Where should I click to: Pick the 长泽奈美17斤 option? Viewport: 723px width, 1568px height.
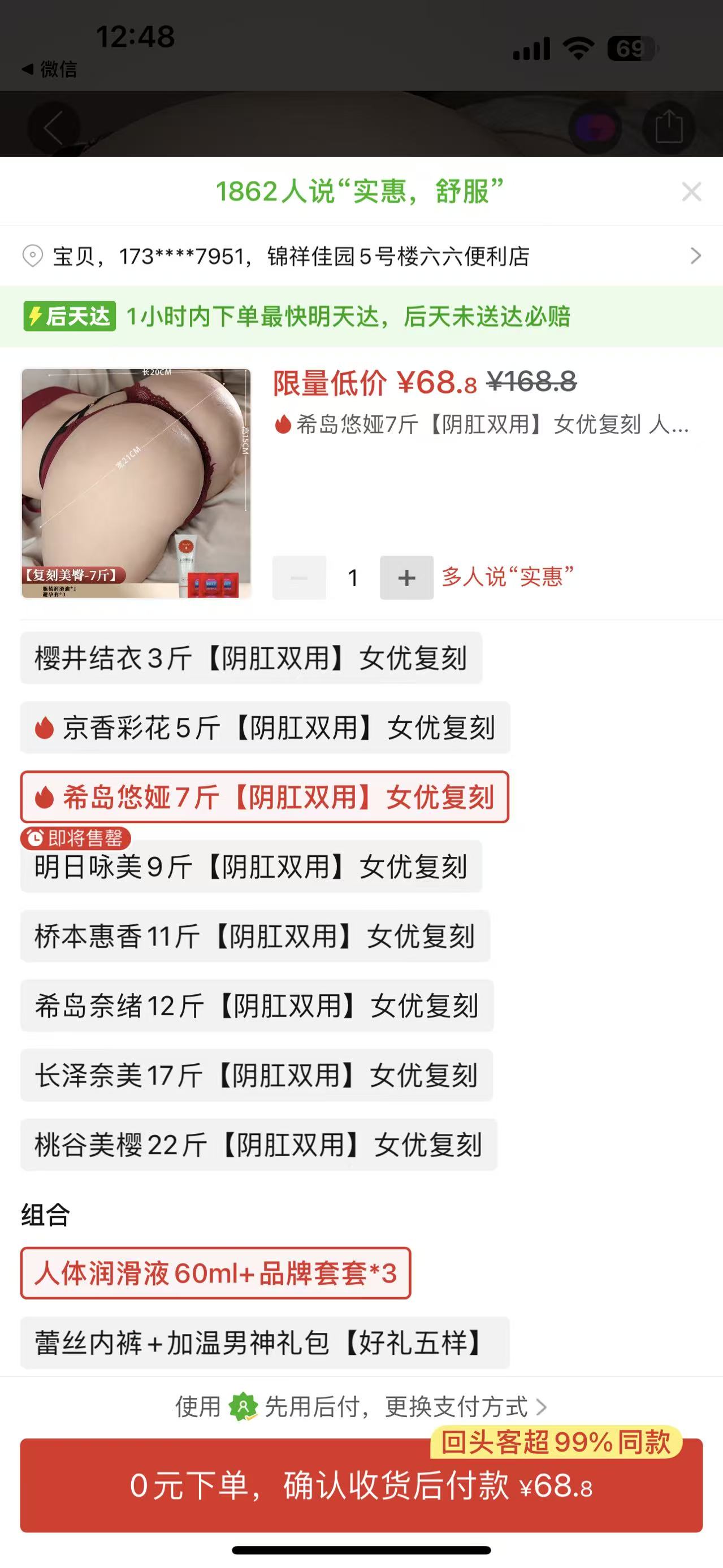[256, 1075]
